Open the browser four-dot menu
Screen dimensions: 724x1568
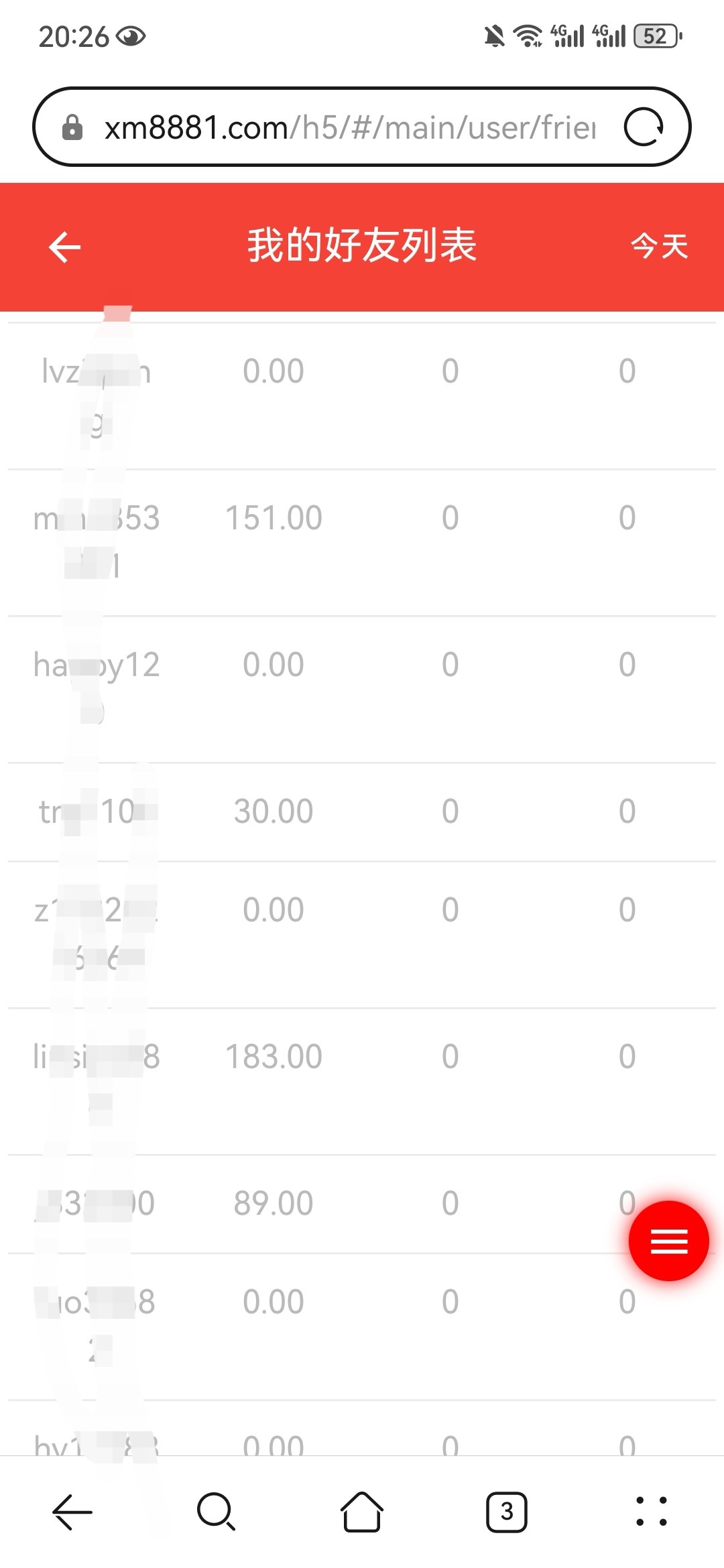click(x=651, y=1512)
